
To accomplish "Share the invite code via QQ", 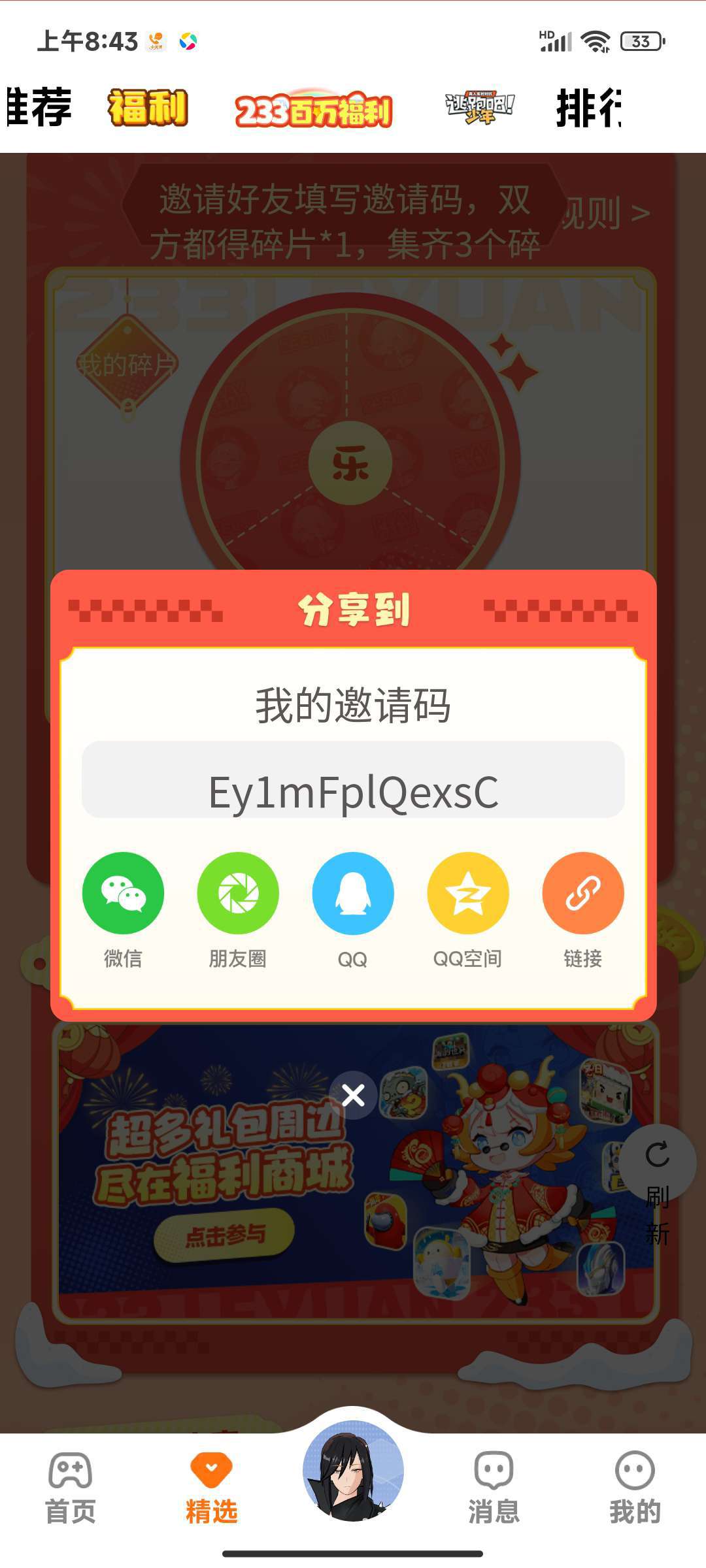I will pos(353,909).
